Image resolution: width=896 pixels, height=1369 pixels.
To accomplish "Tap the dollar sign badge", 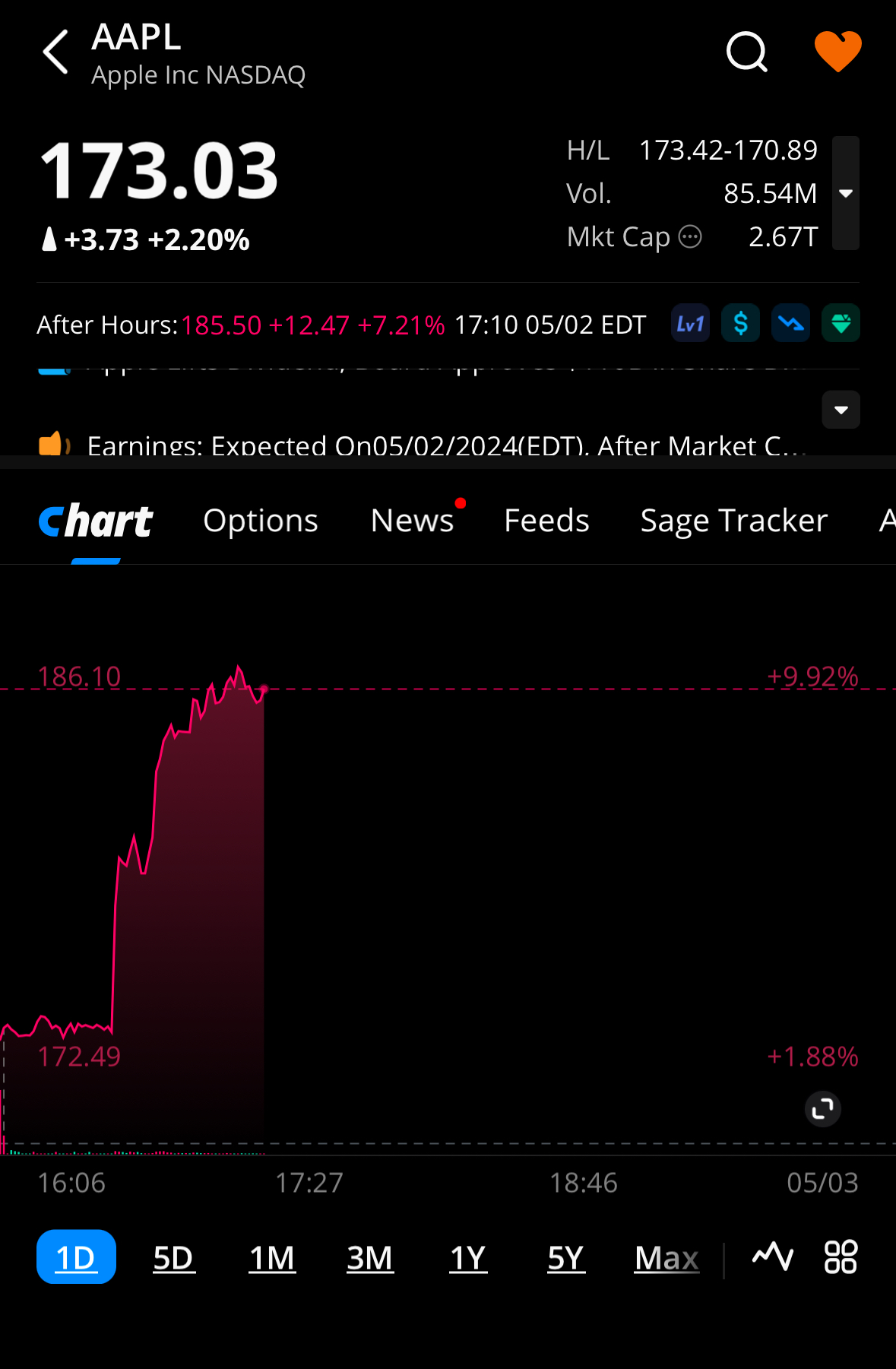I will [x=740, y=324].
